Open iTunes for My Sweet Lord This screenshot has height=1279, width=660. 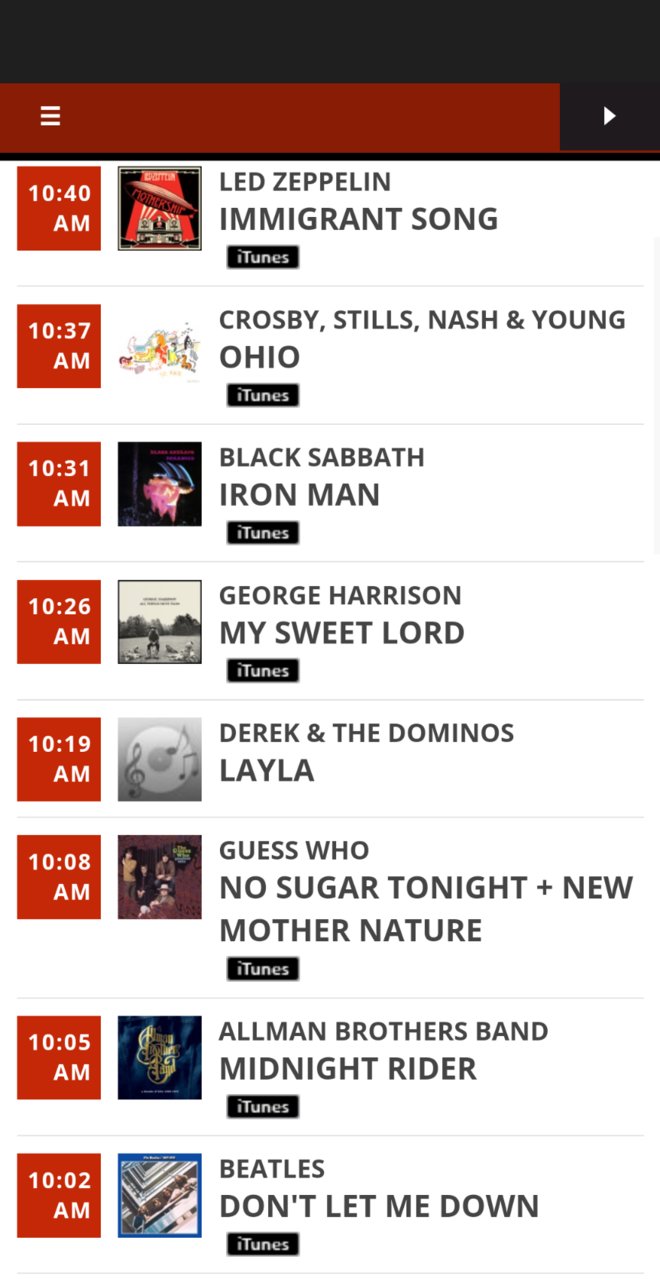[x=262, y=671]
